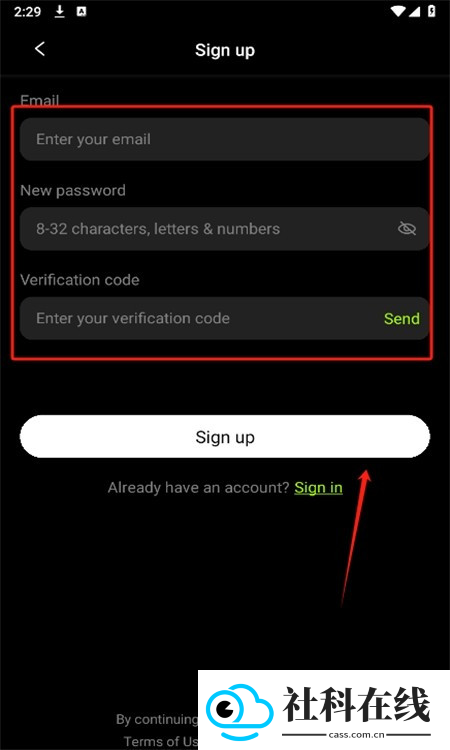Open the Sign in link
Viewport: 450px width, 750px height.
(x=318, y=488)
